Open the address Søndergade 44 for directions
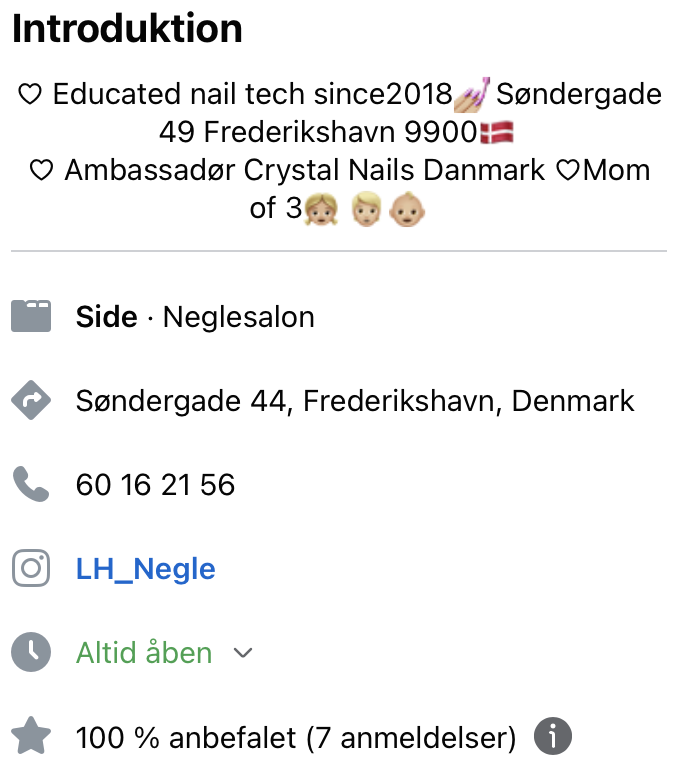Screen dimensions: 692x784 click(355, 401)
